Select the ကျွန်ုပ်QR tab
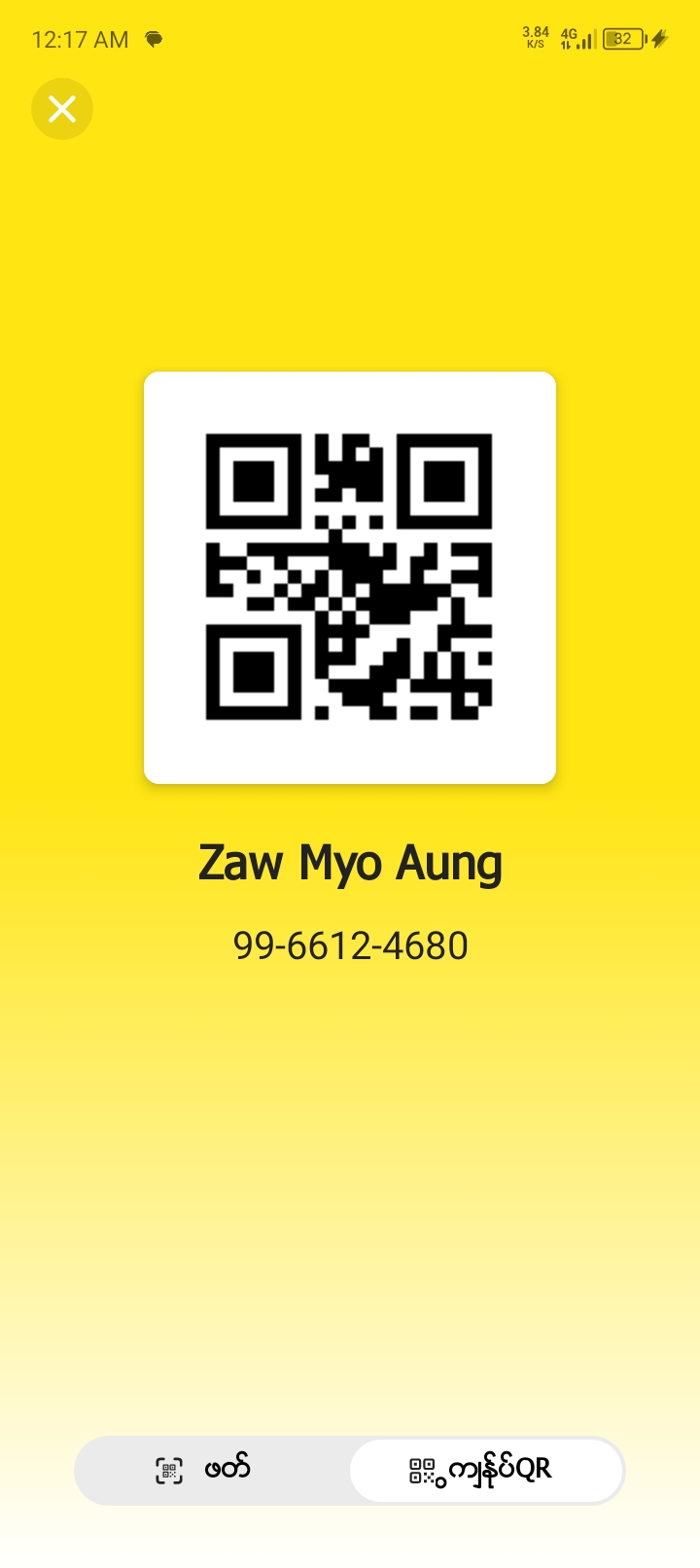The image size is (700, 1568). point(485,1470)
